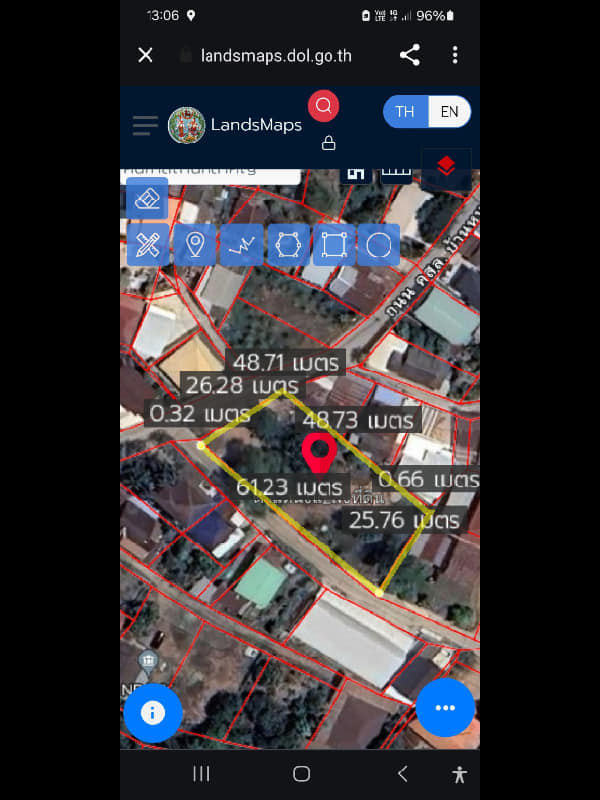Open the map layers selector

446,167
